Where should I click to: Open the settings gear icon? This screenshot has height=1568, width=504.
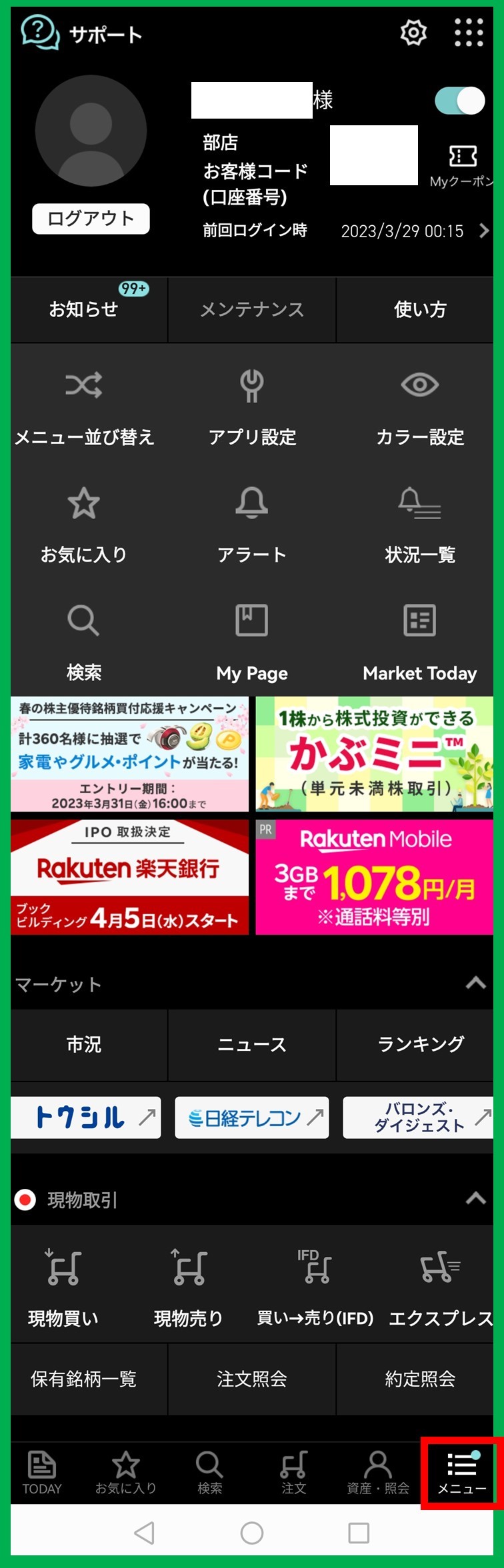click(413, 33)
